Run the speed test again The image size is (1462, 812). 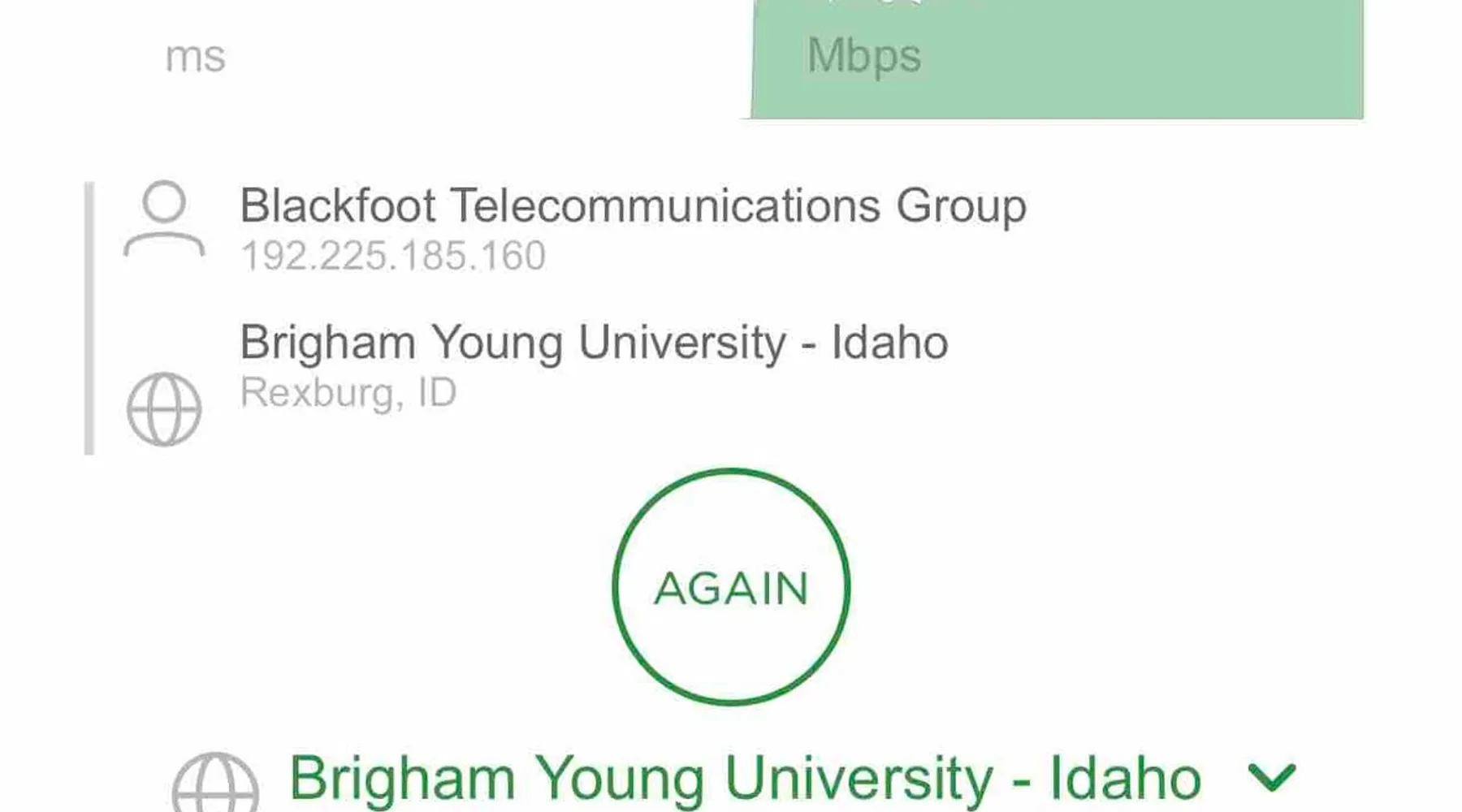[731, 587]
